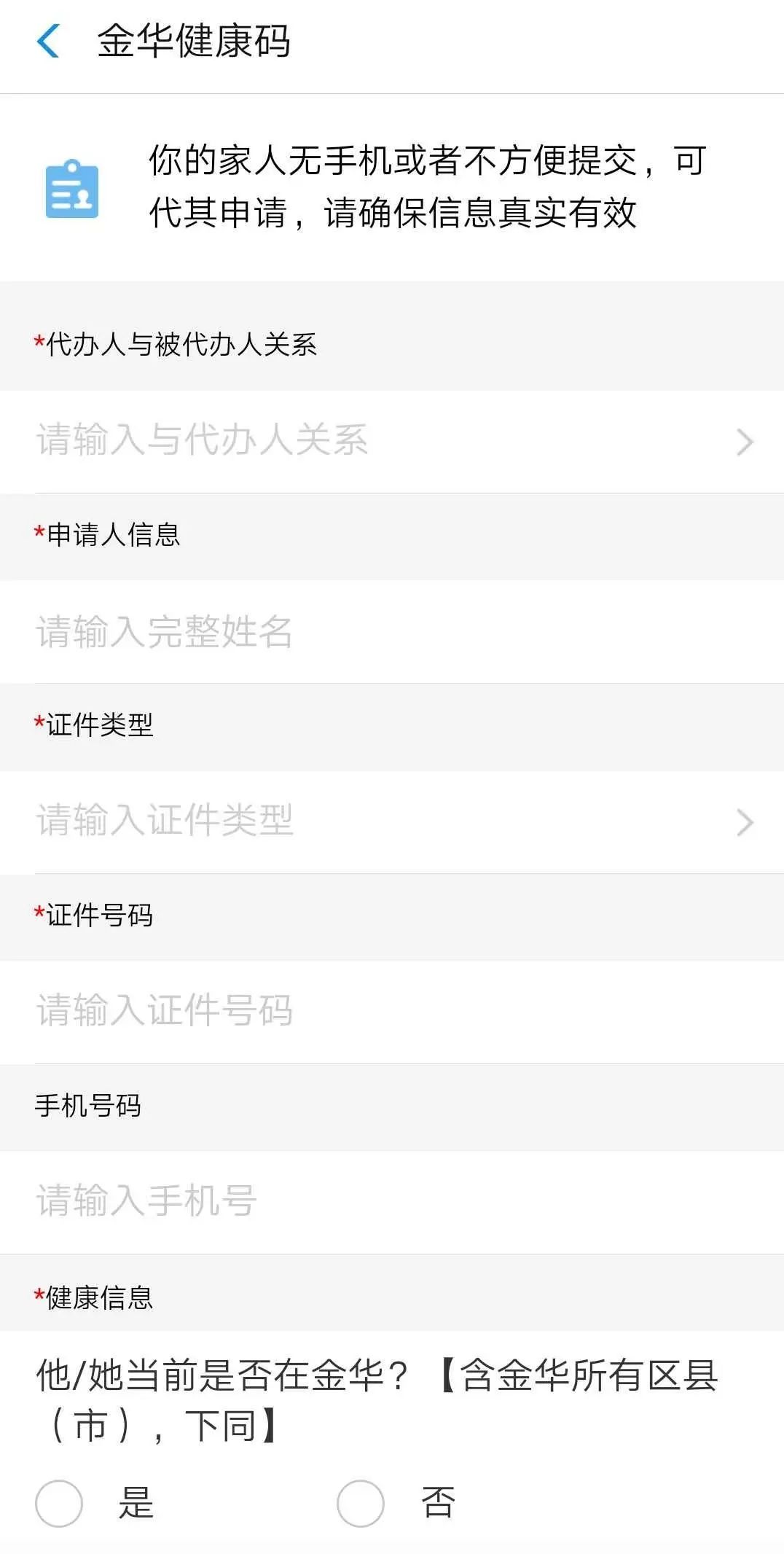Click the 手机号码 field label
Image resolution: width=784 pixels, height=1554 pixels.
[88, 1105]
